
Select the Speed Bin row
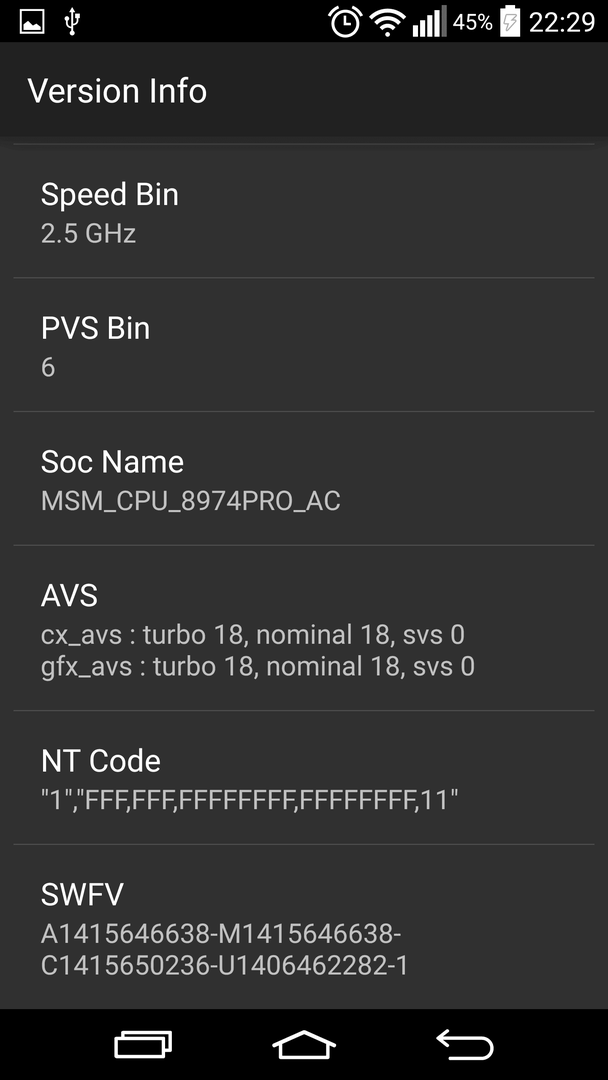pyautogui.click(x=304, y=211)
